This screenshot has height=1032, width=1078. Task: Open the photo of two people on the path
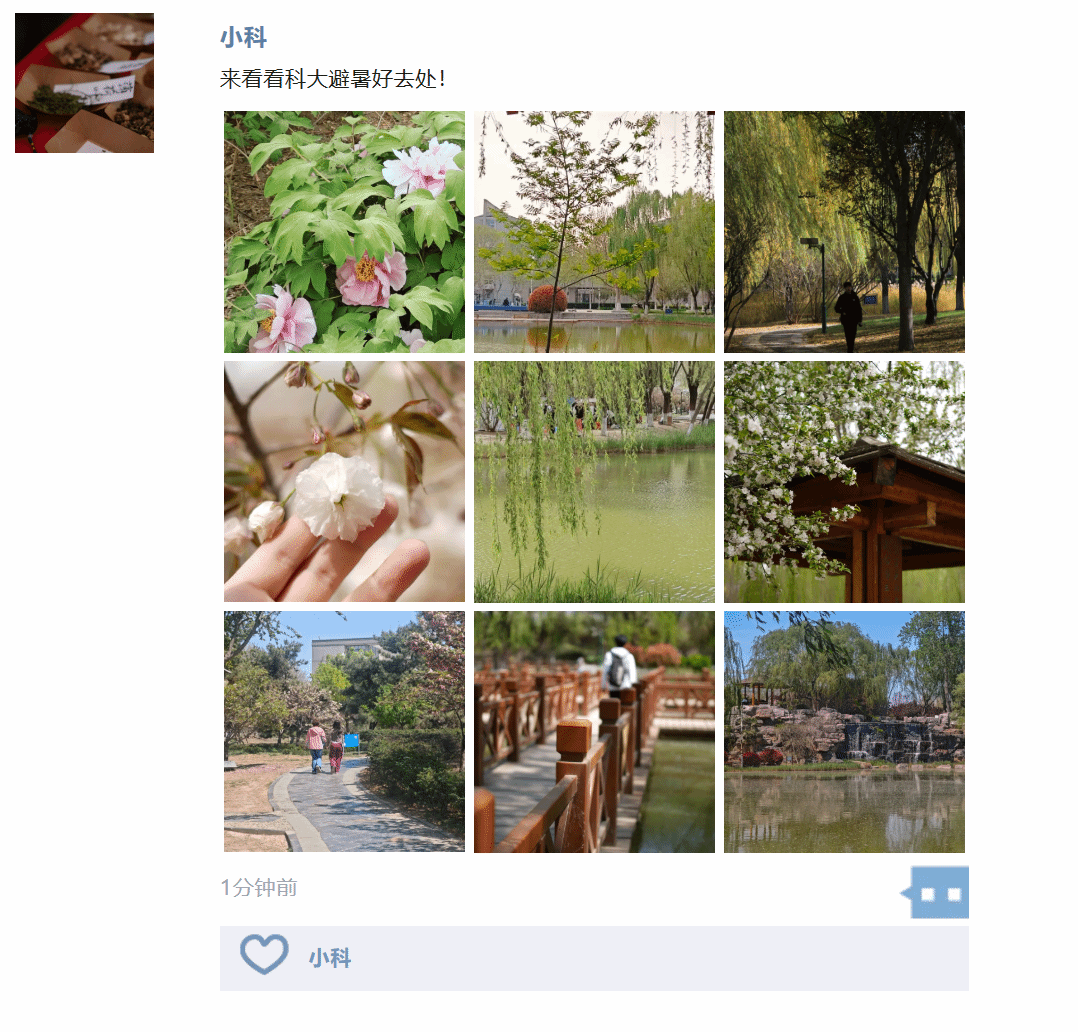point(344,732)
